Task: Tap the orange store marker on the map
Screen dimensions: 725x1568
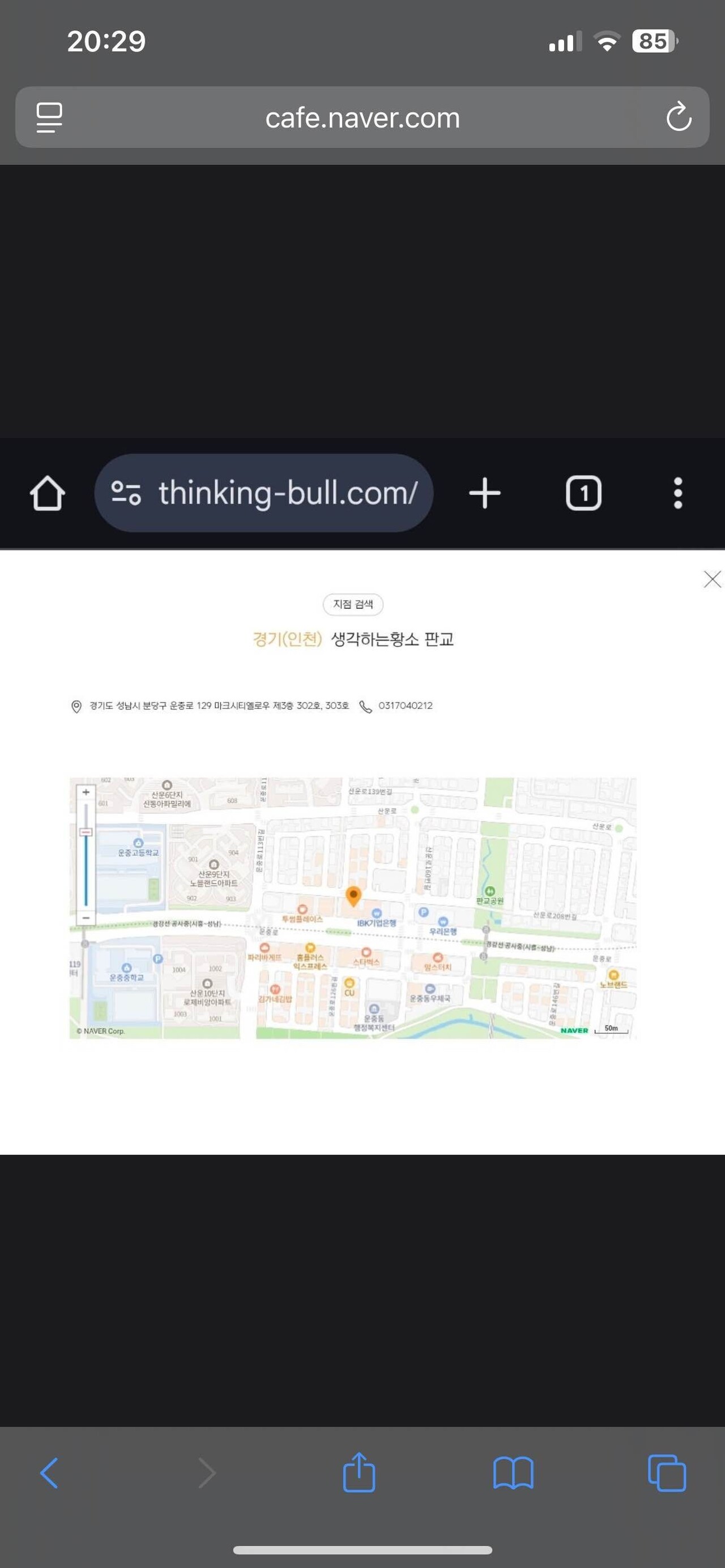Action: pyautogui.click(x=353, y=895)
